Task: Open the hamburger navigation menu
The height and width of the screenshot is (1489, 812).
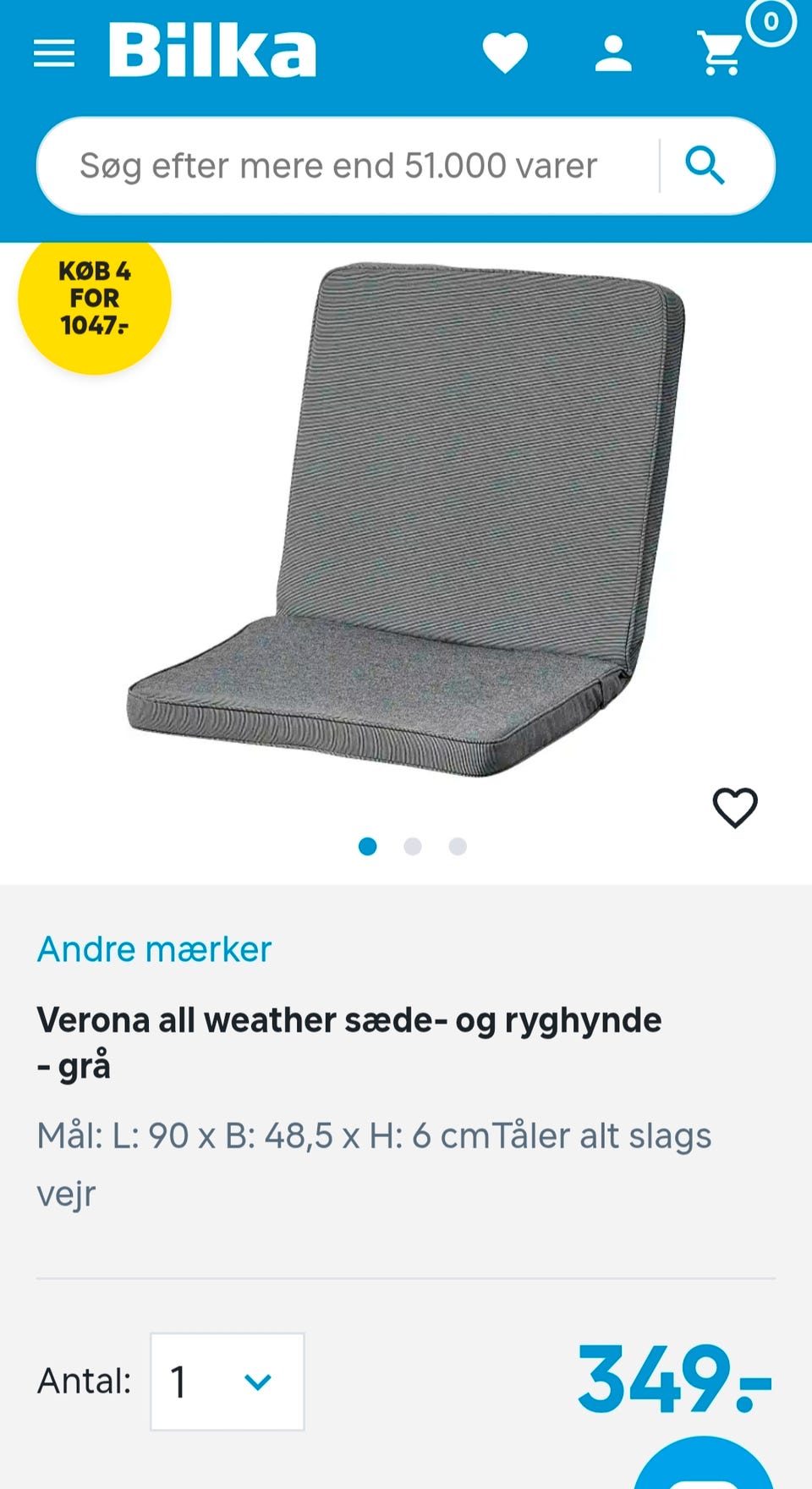Action: point(52,52)
